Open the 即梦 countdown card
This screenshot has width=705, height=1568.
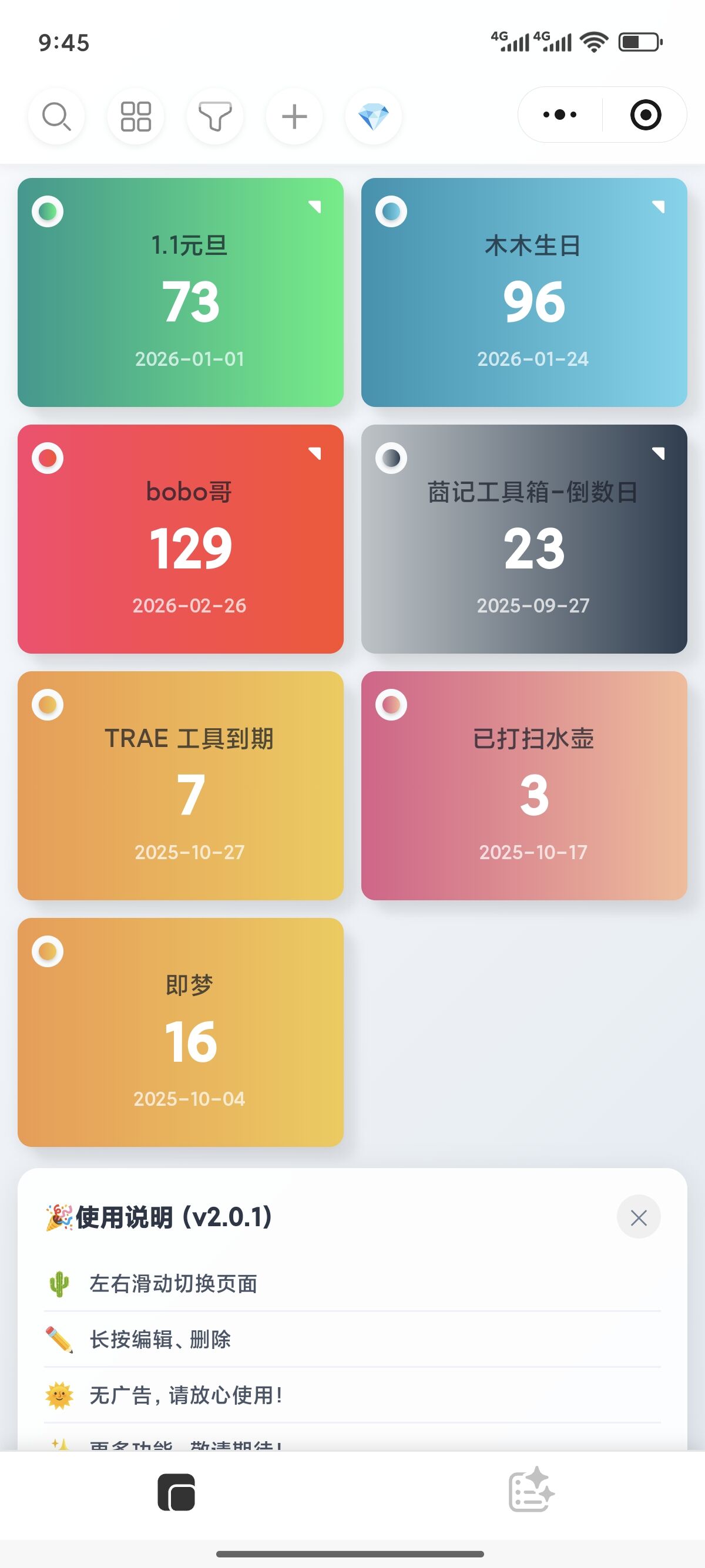pos(181,1032)
